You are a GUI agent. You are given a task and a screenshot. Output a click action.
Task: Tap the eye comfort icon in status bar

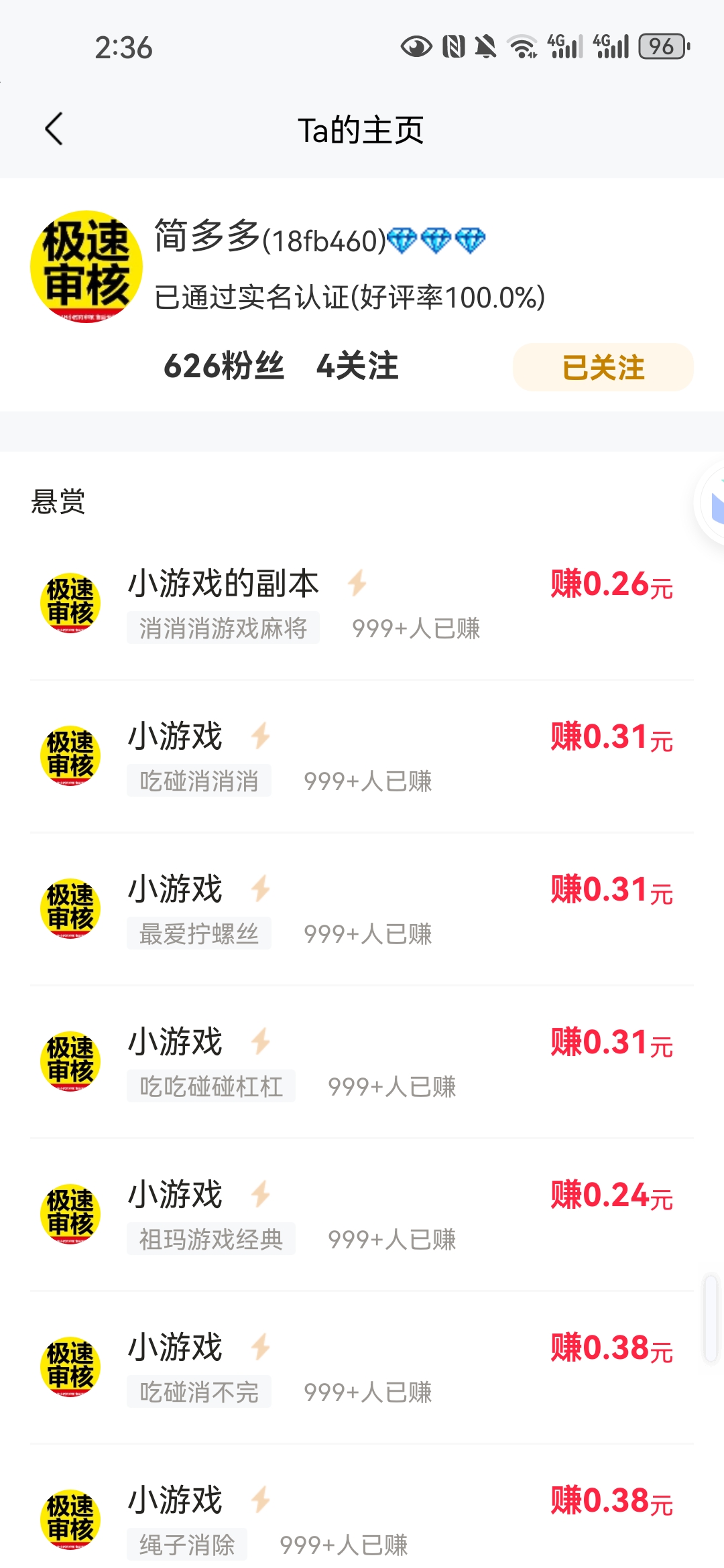[415, 48]
